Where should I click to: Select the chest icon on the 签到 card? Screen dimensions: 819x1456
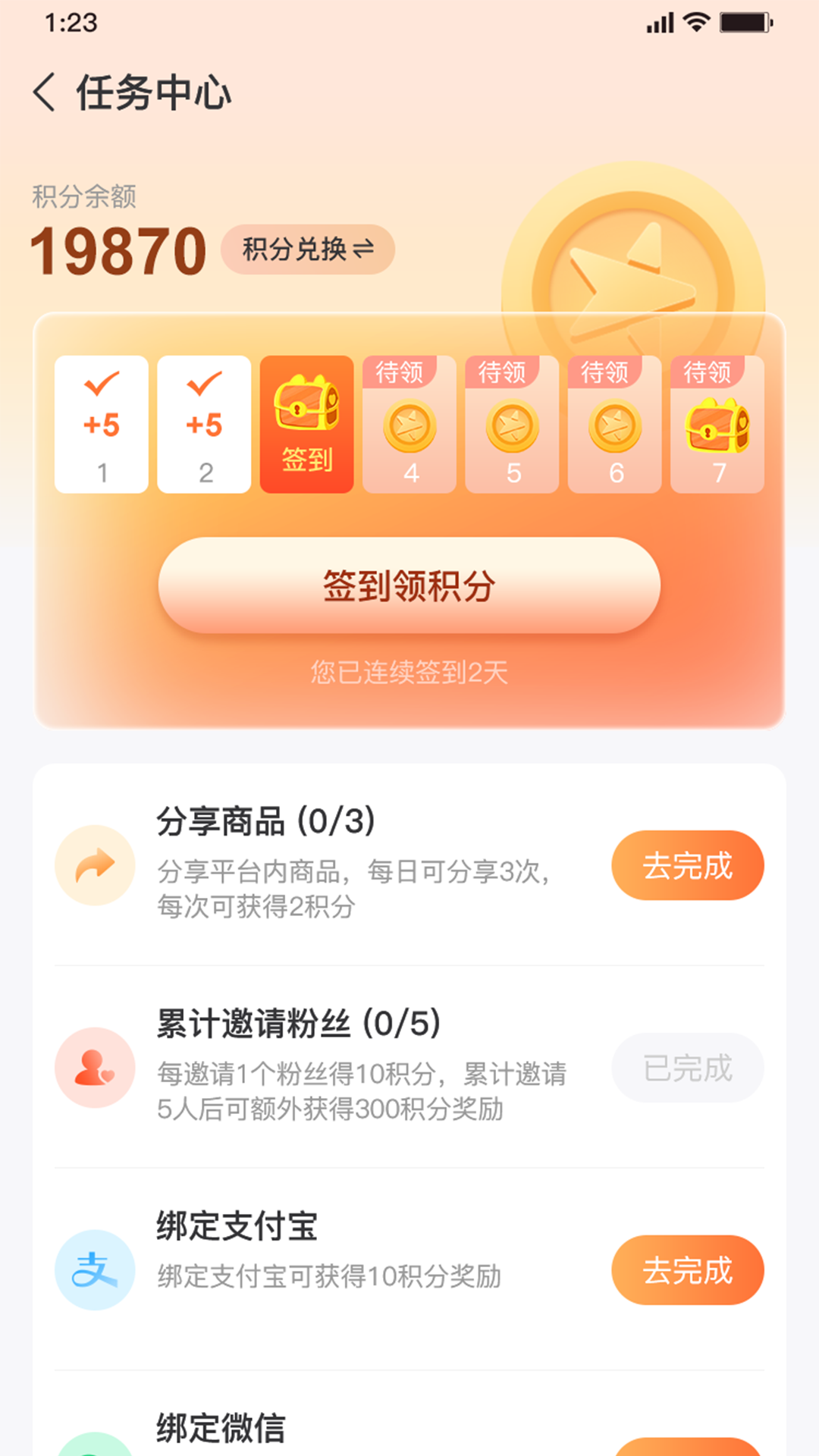tap(306, 406)
